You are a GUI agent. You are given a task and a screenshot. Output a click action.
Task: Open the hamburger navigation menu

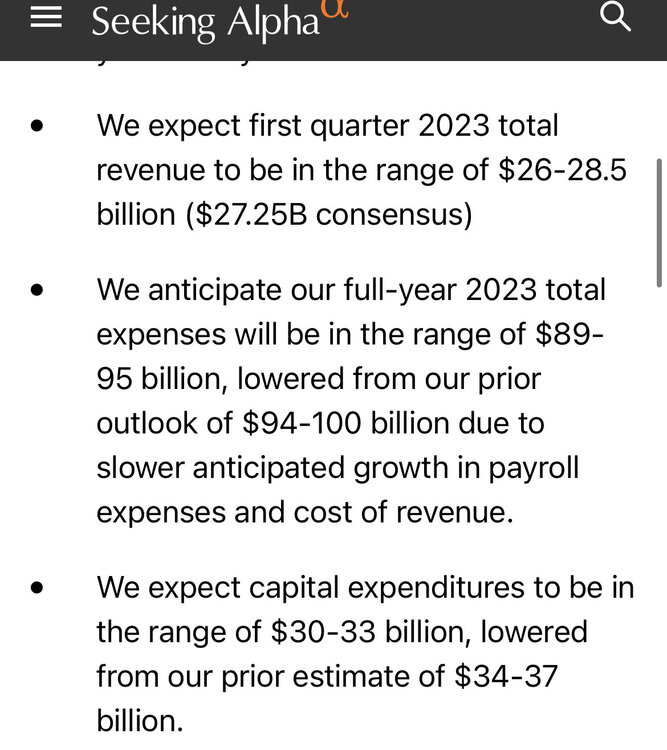click(x=46, y=17)
